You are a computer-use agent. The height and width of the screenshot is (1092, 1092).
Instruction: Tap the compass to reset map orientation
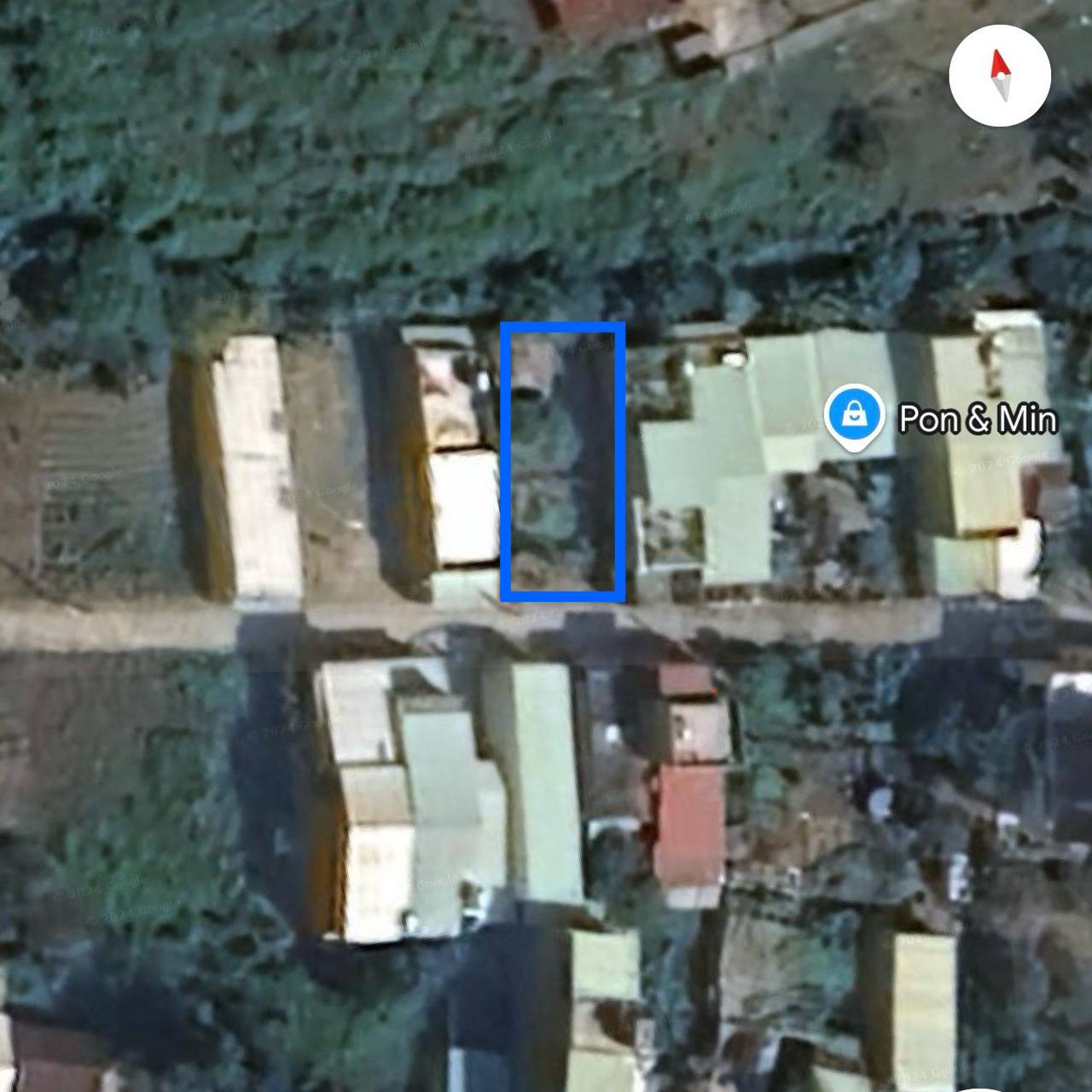pos(999,76)
